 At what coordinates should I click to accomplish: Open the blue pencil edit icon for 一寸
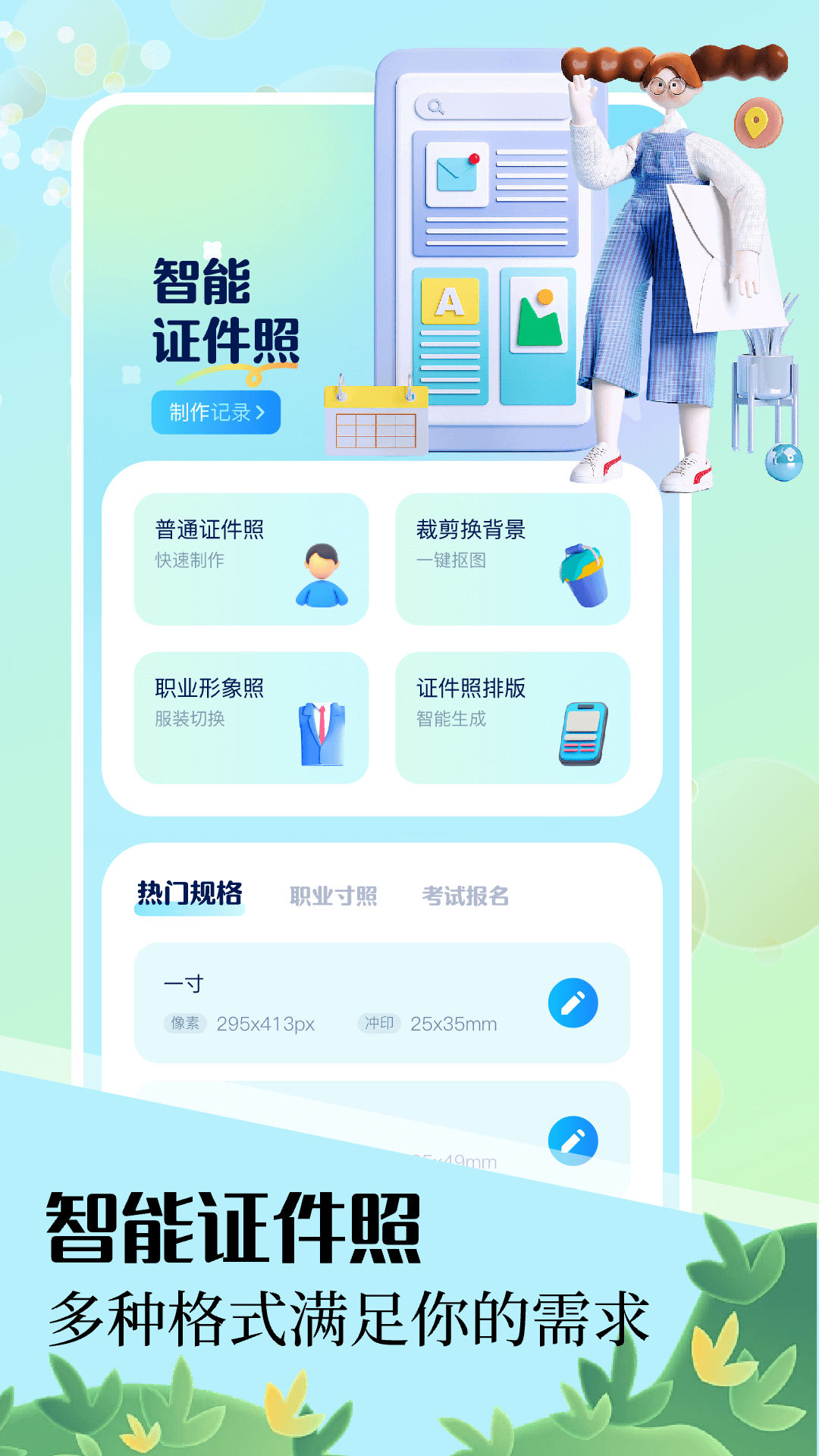(x=573, y=1002)
